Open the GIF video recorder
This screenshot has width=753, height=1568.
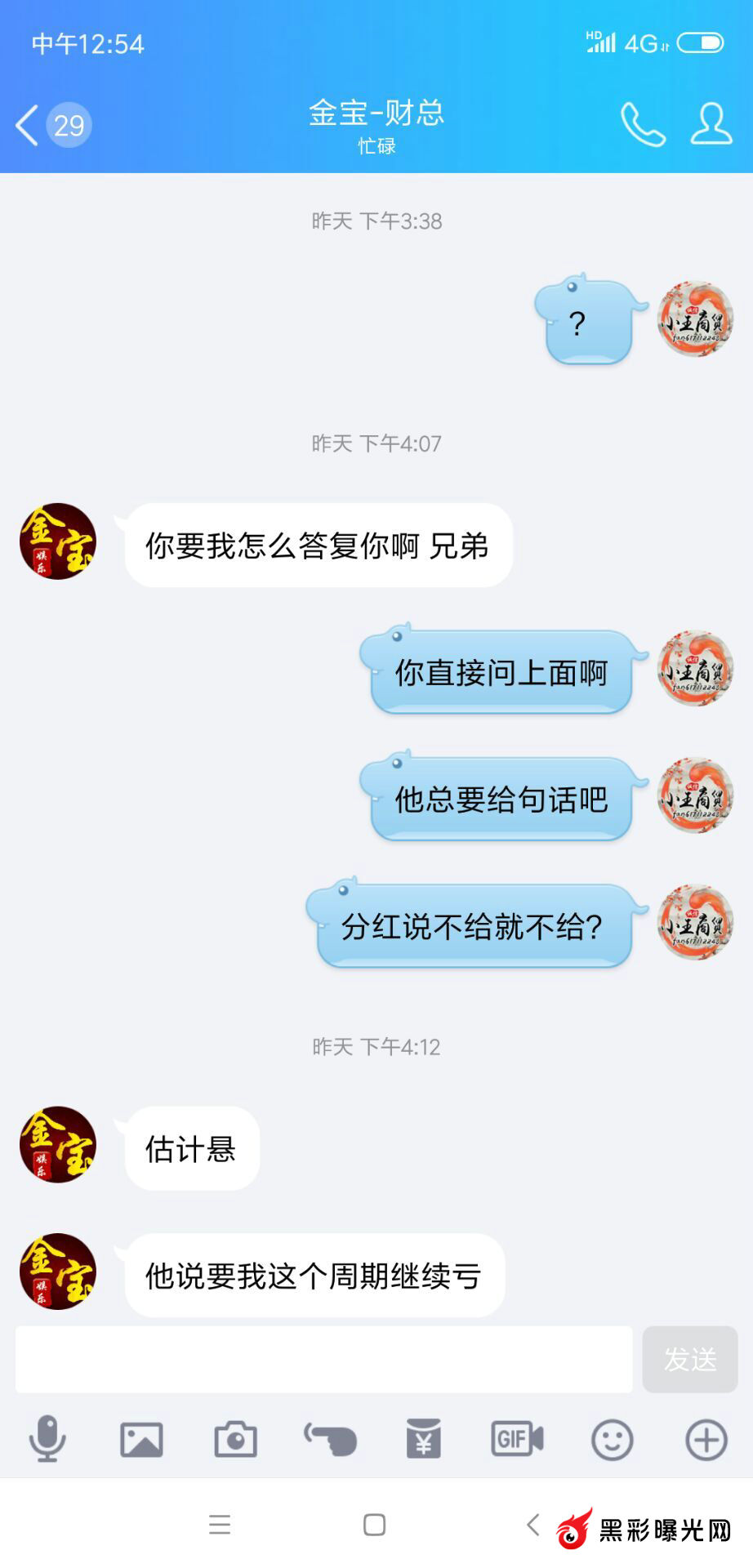pos(517,1439)
